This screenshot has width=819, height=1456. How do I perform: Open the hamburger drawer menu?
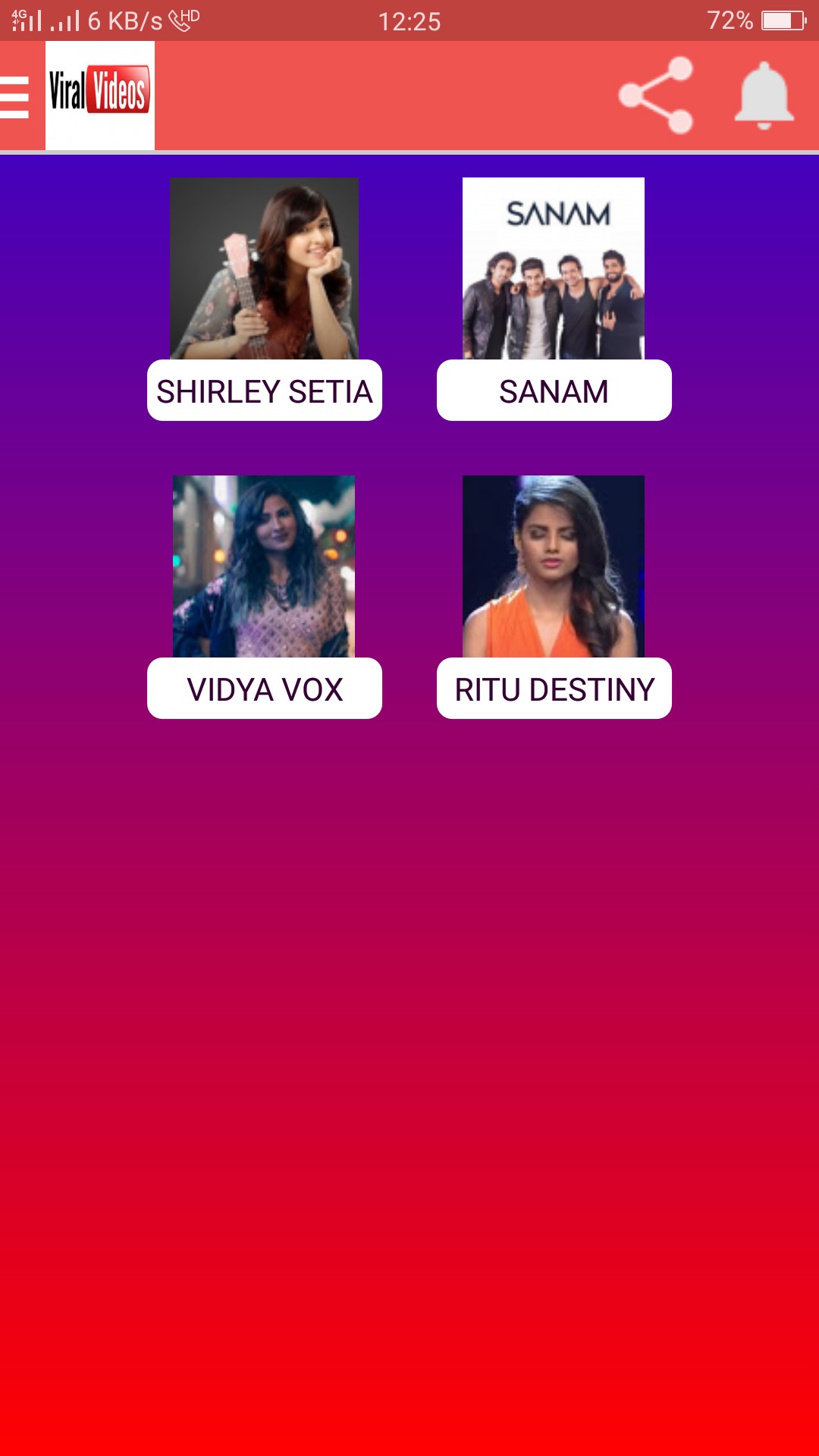point(15,96)
